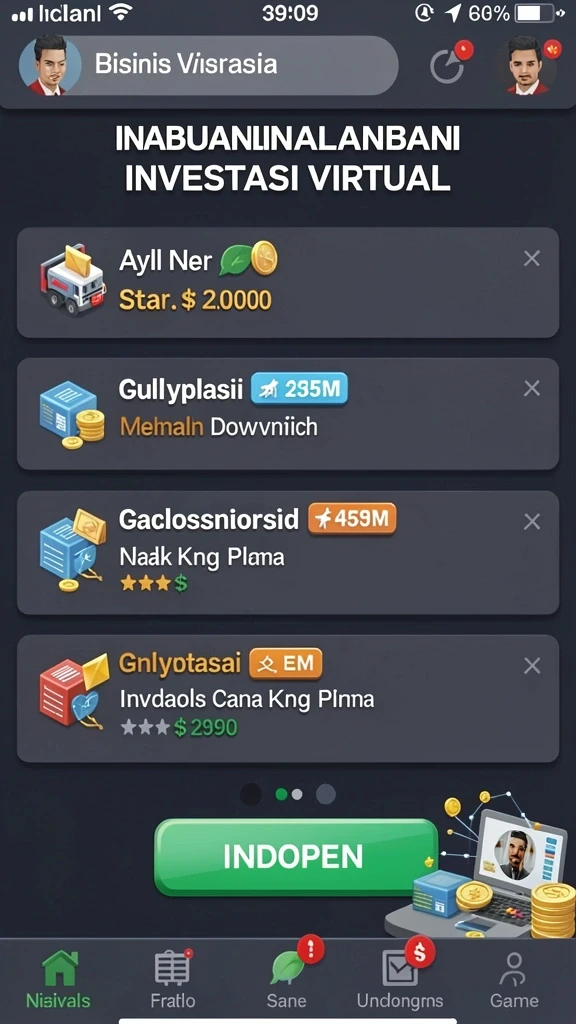Image resolution: width=576 pixels, height=1024 pixels.
Task: Dismiss the Gaclossniorsid card
Action: (x=532, y=521)
